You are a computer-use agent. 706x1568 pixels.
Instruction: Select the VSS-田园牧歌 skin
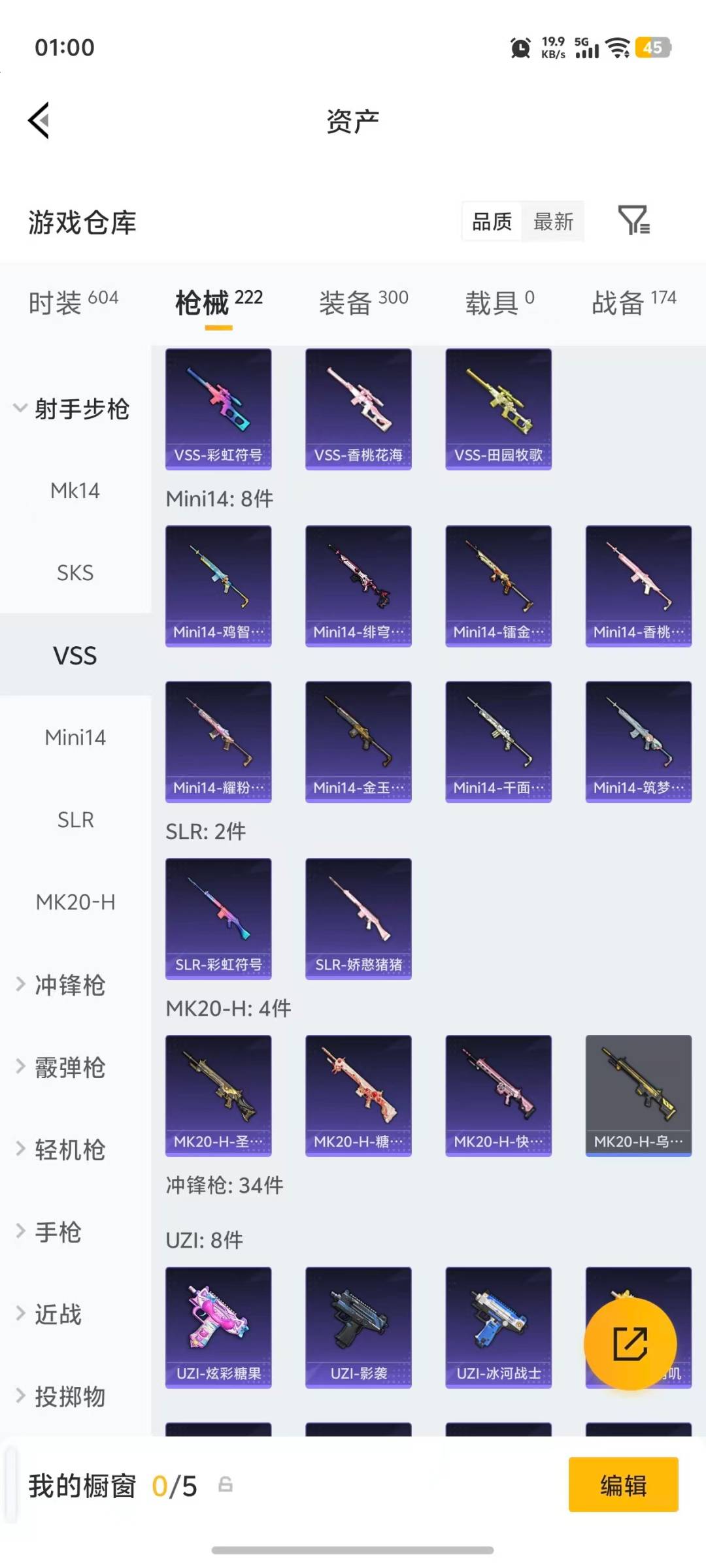tap(498, 407)
